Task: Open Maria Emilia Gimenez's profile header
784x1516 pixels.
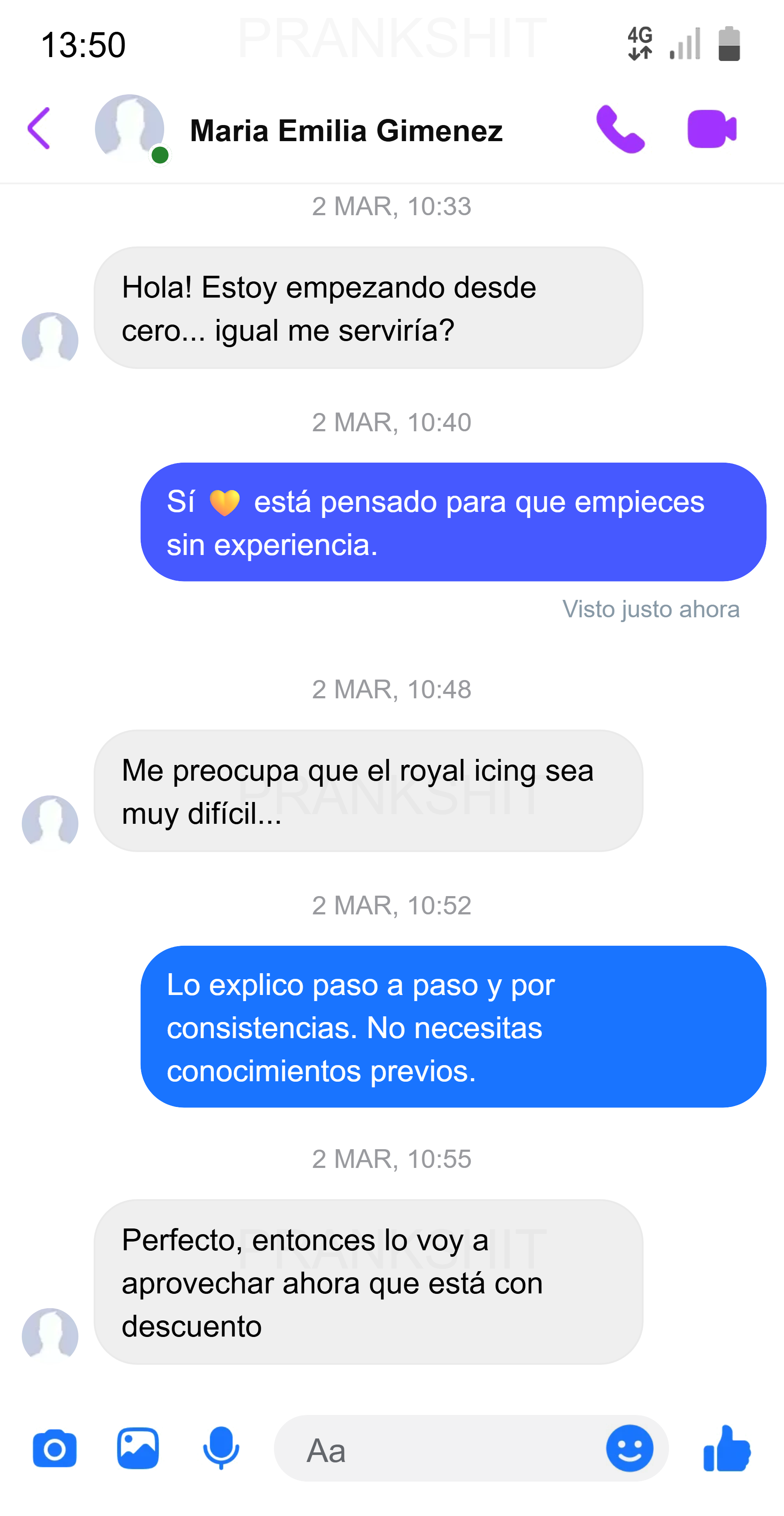Action: [345, 131]
